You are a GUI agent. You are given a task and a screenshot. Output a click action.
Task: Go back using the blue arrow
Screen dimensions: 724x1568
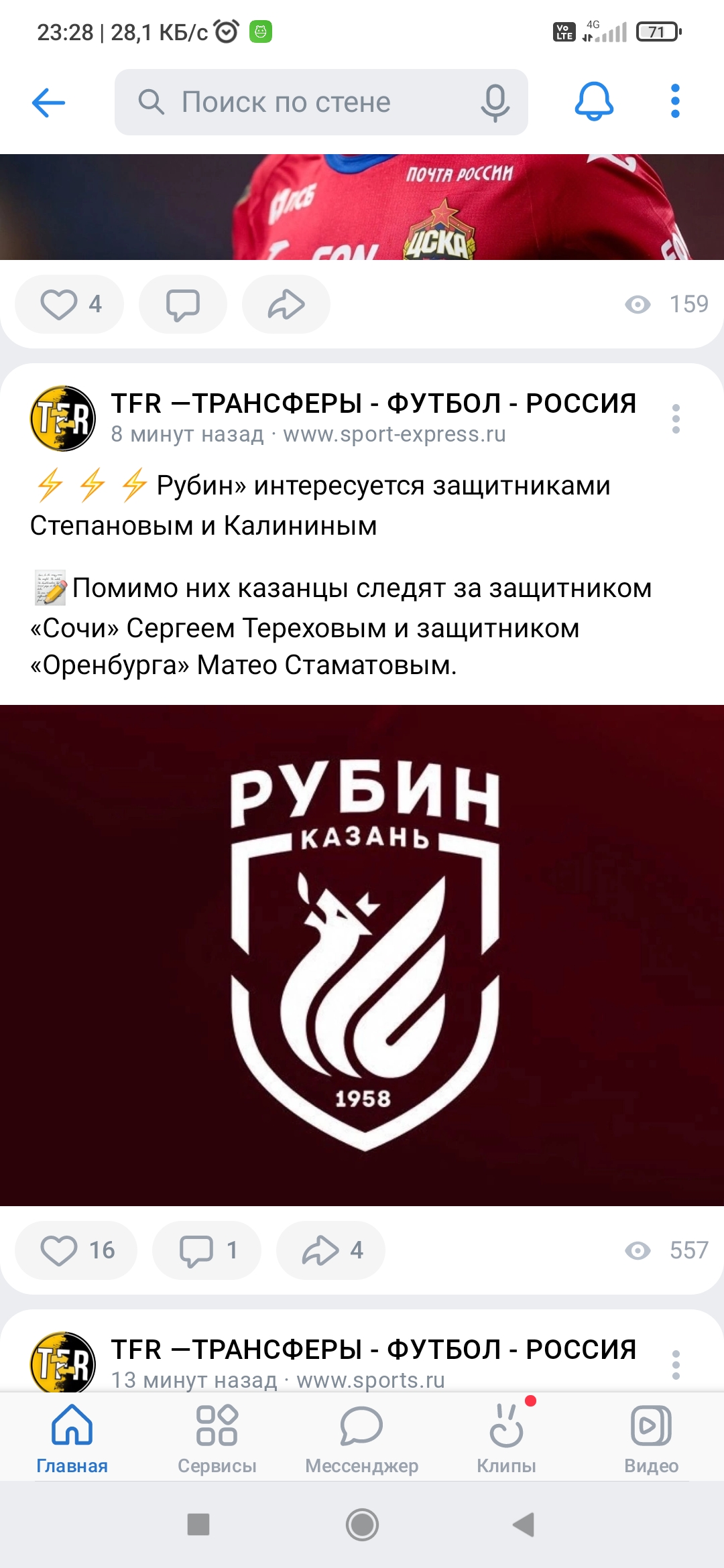point(48,103)
